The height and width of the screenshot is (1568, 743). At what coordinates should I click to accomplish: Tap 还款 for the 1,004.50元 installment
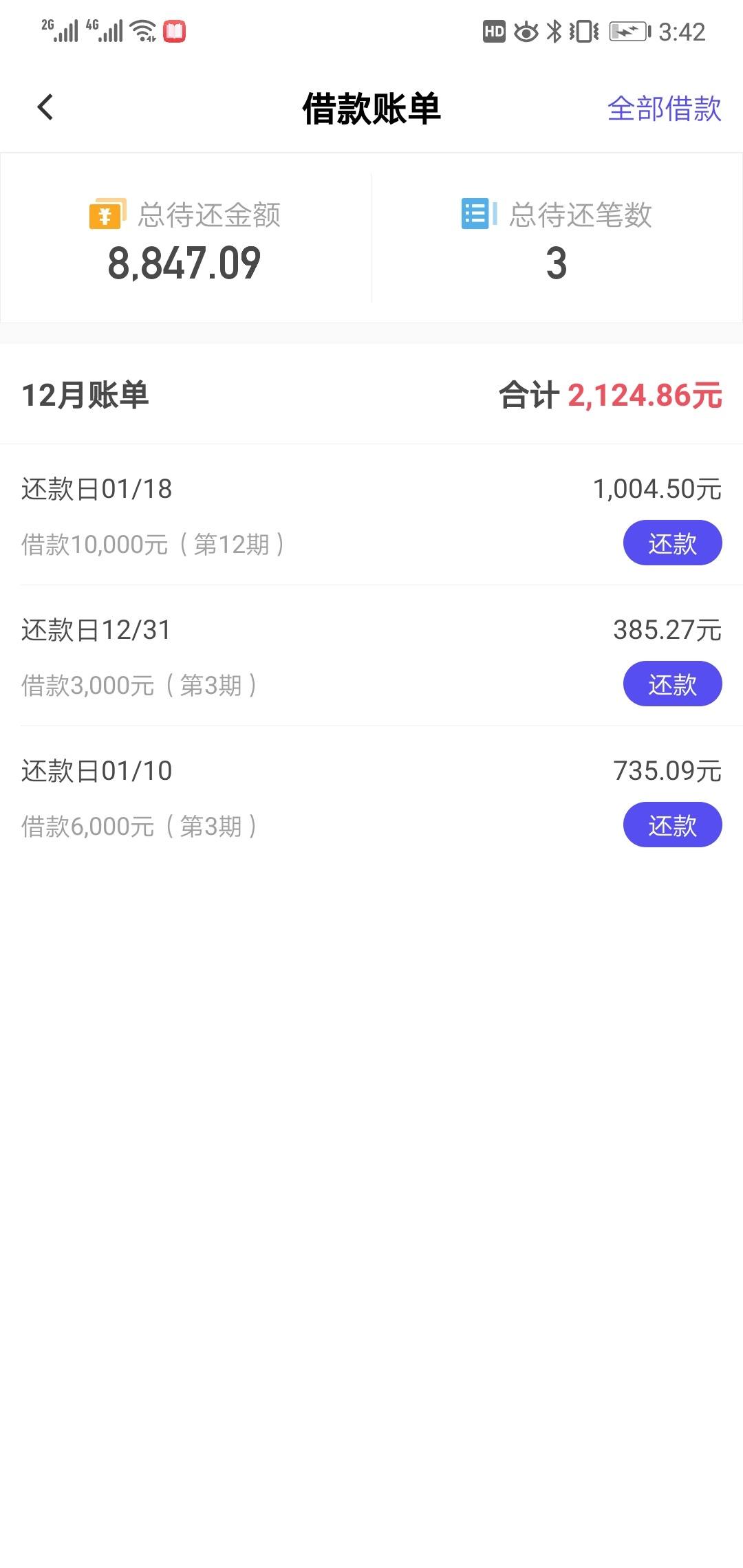[x=672, y=543]
